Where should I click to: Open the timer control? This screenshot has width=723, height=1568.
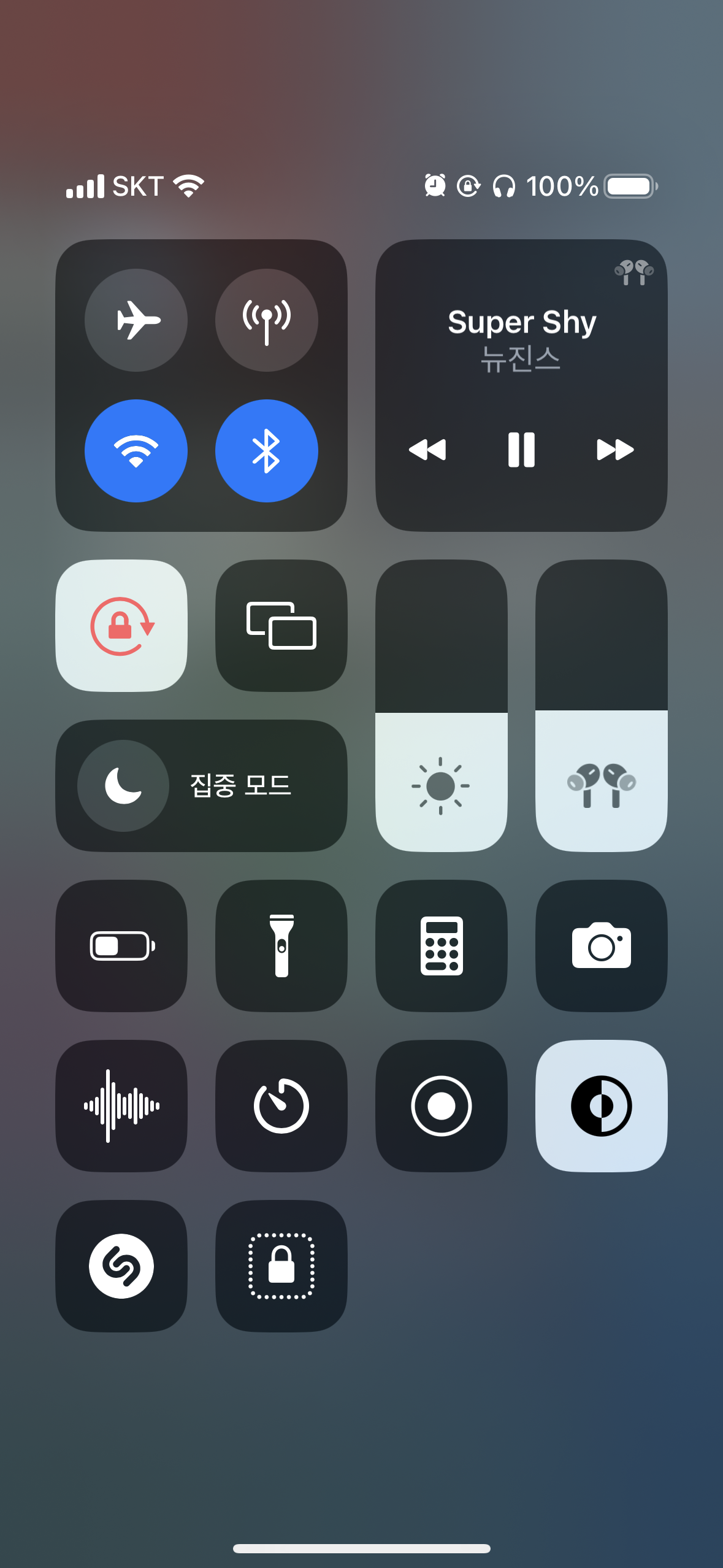tap(281, 1106)
